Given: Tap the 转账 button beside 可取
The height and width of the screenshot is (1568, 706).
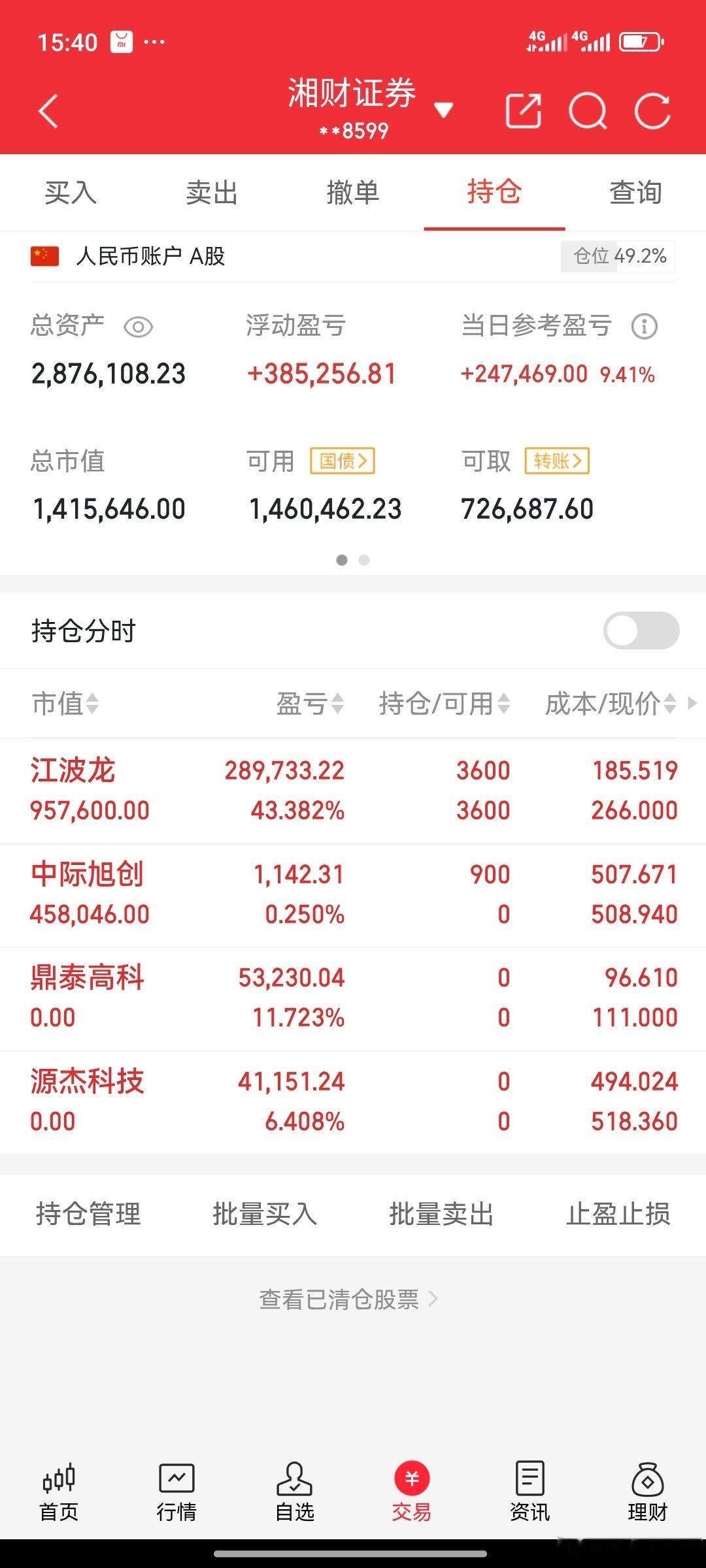Looking at the screenshot, I should point(557,461).
